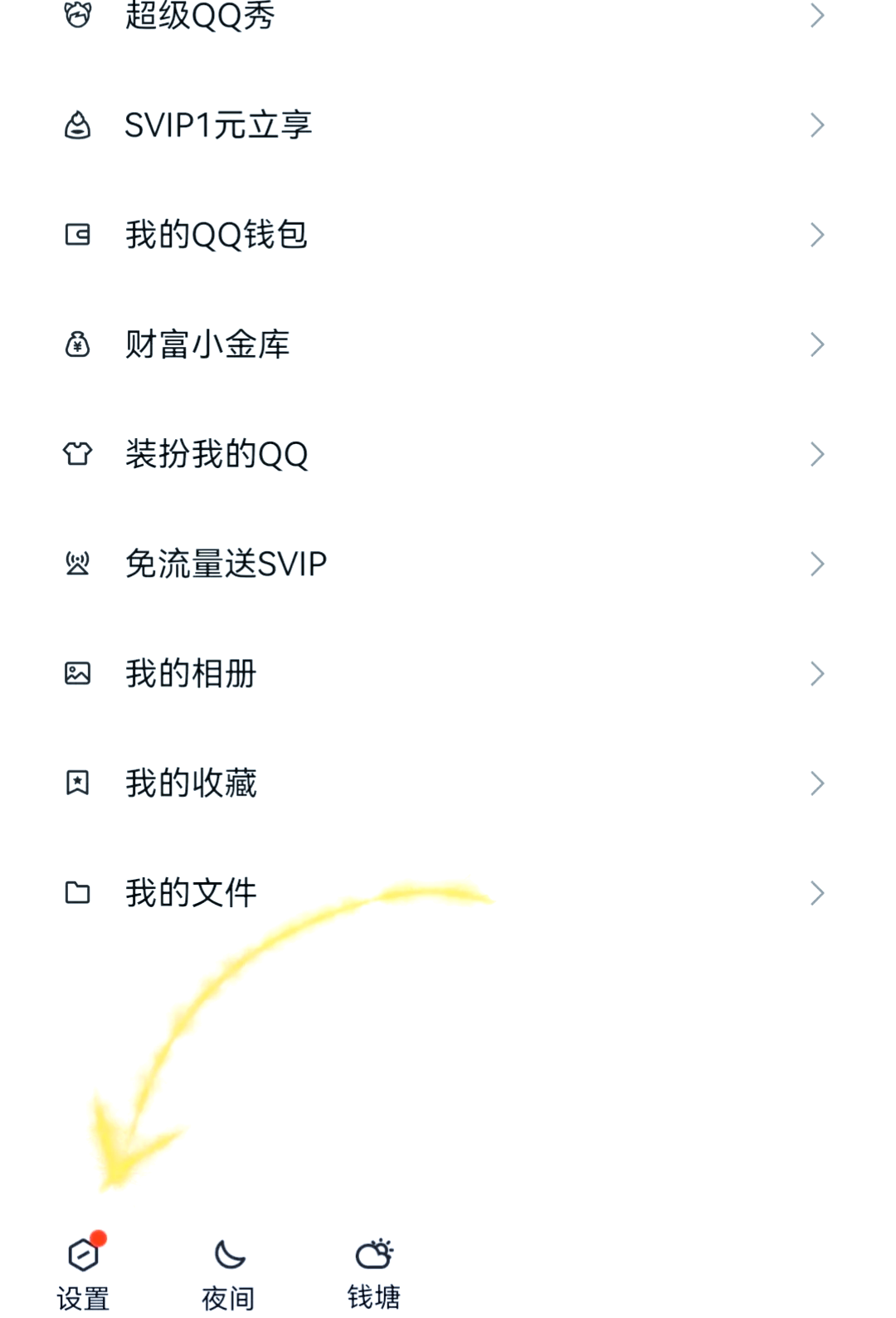Screen dimensions: 896x1318
Task: Open 我的文件 files
Action: point(191,892)
